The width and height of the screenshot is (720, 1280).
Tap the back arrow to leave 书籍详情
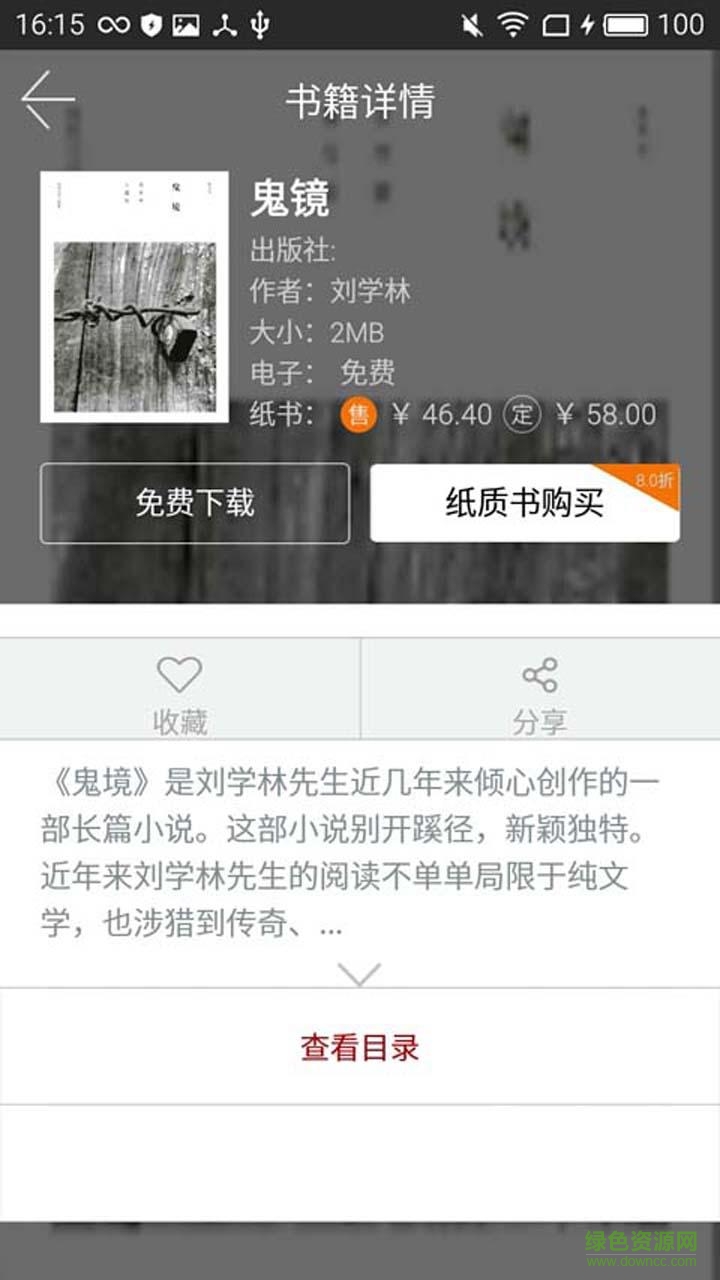[47, 97]
